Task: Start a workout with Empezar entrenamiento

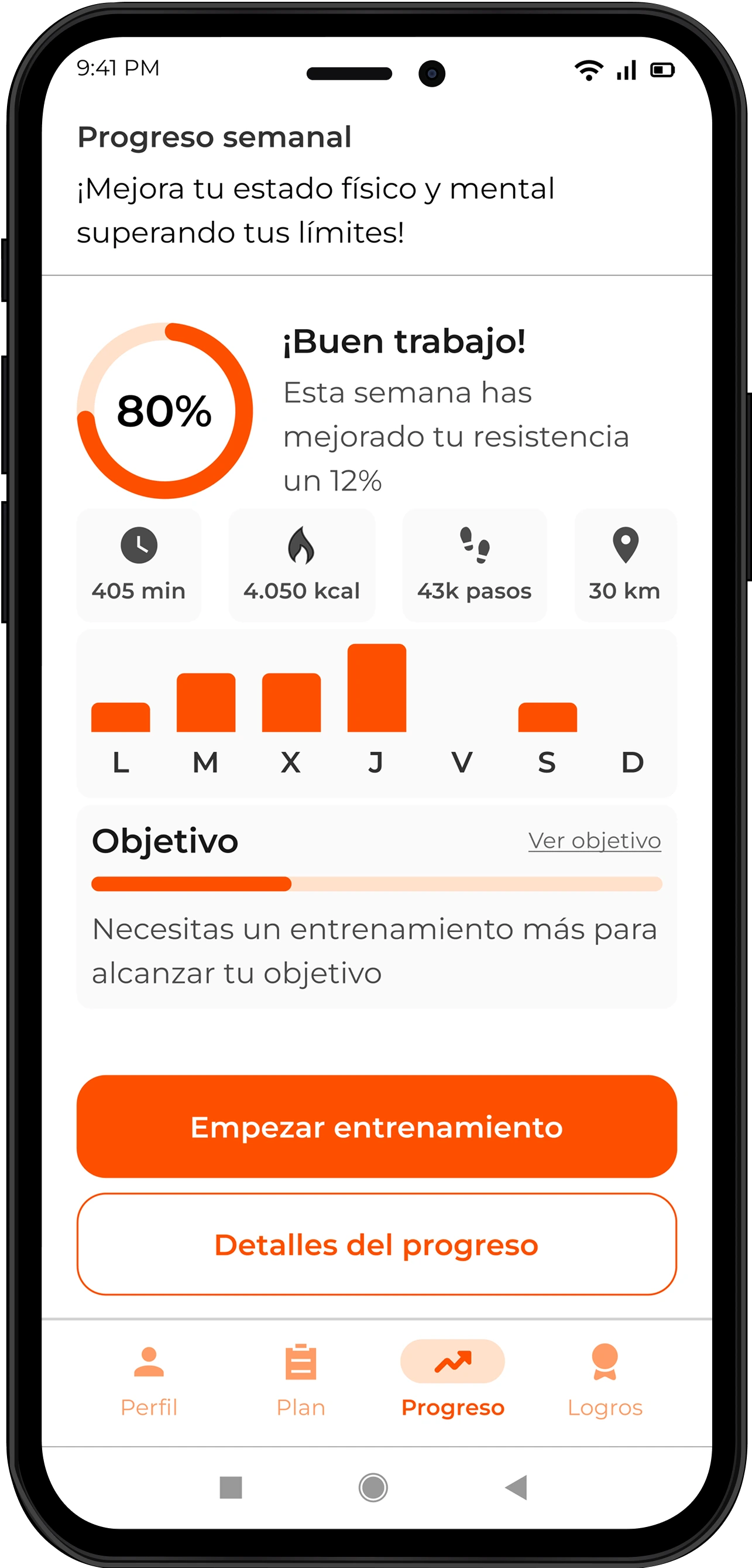Action: 376,1127
